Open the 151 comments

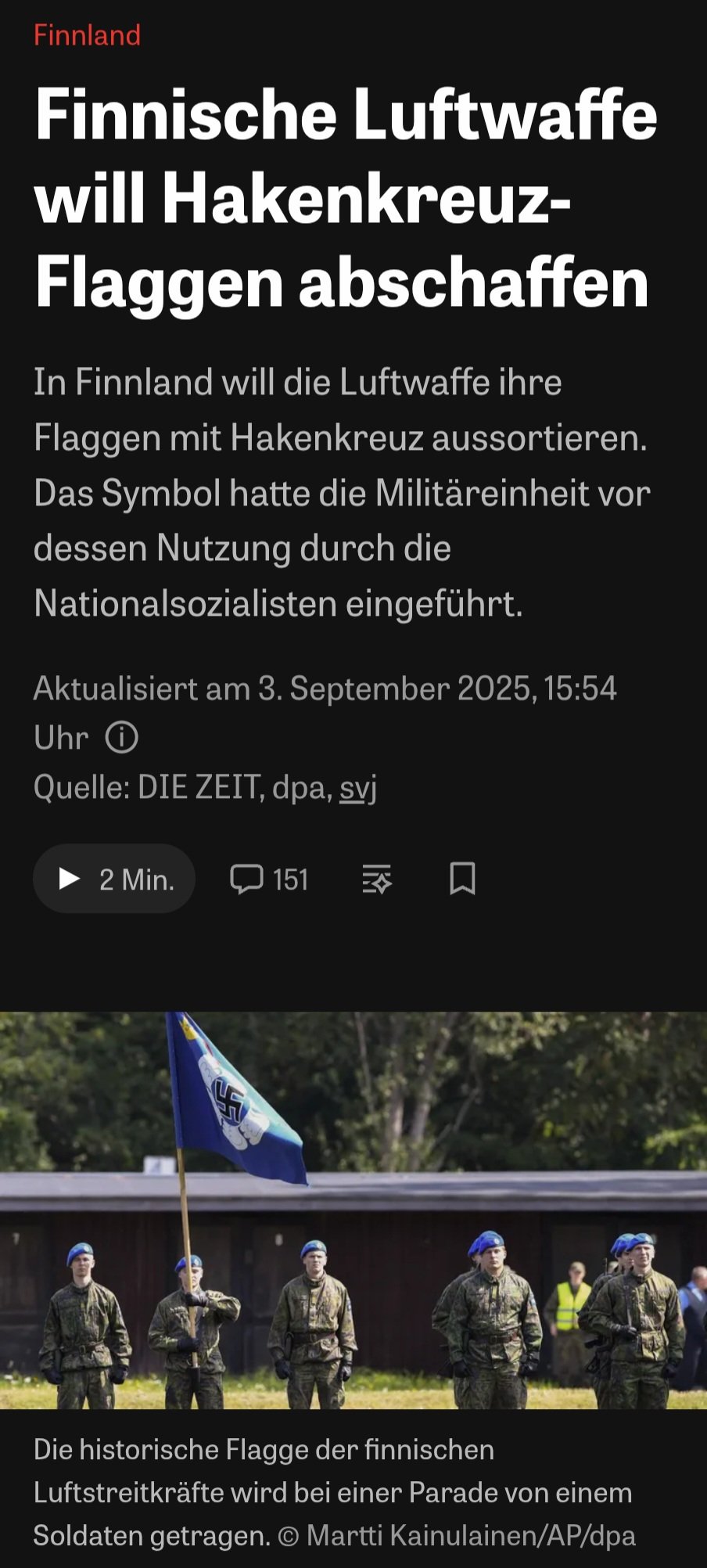[x=269, y=879]
